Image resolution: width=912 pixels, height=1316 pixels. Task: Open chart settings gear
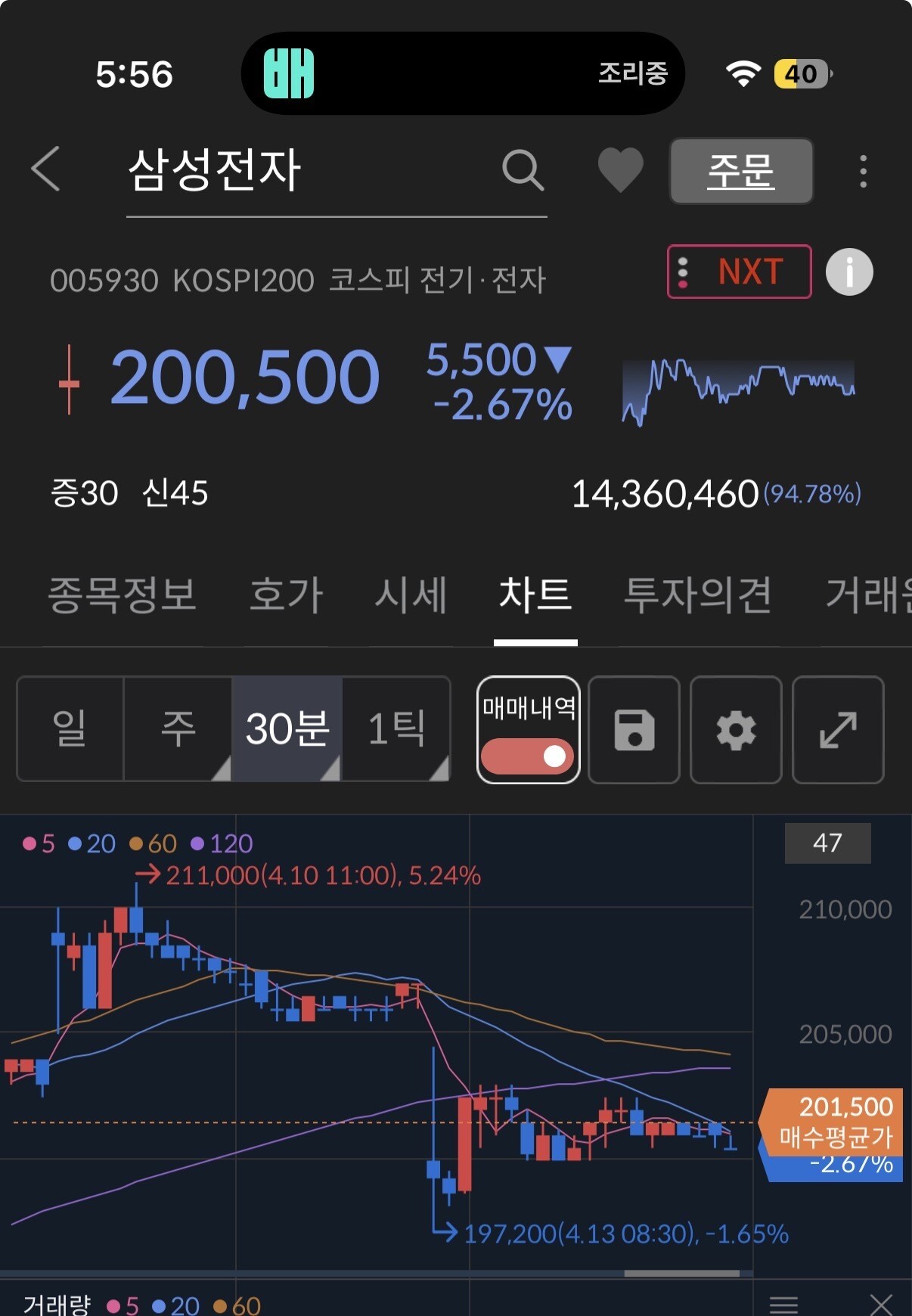coord(736,730)
